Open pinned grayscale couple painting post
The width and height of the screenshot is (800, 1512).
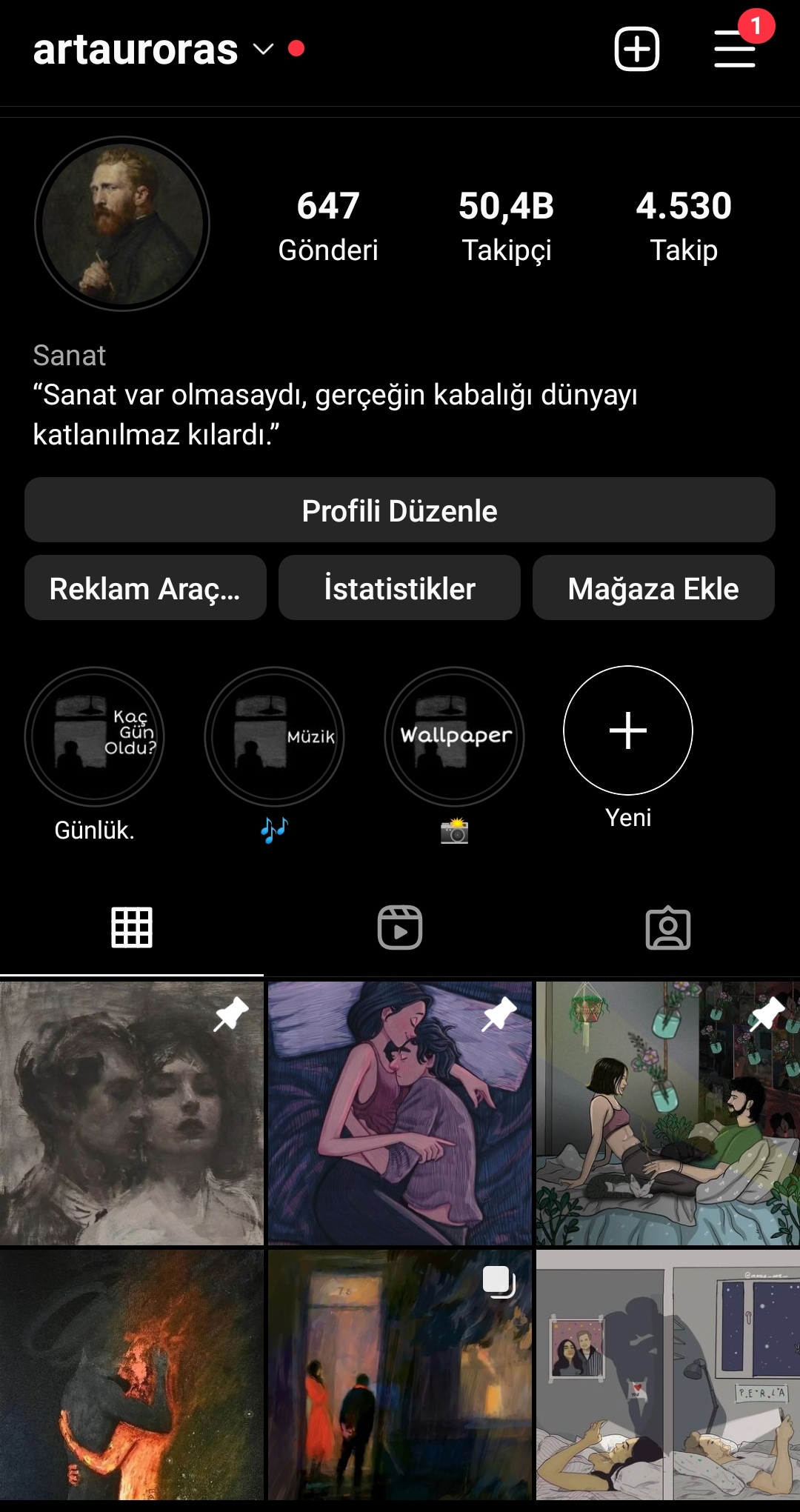point(132,1113)
